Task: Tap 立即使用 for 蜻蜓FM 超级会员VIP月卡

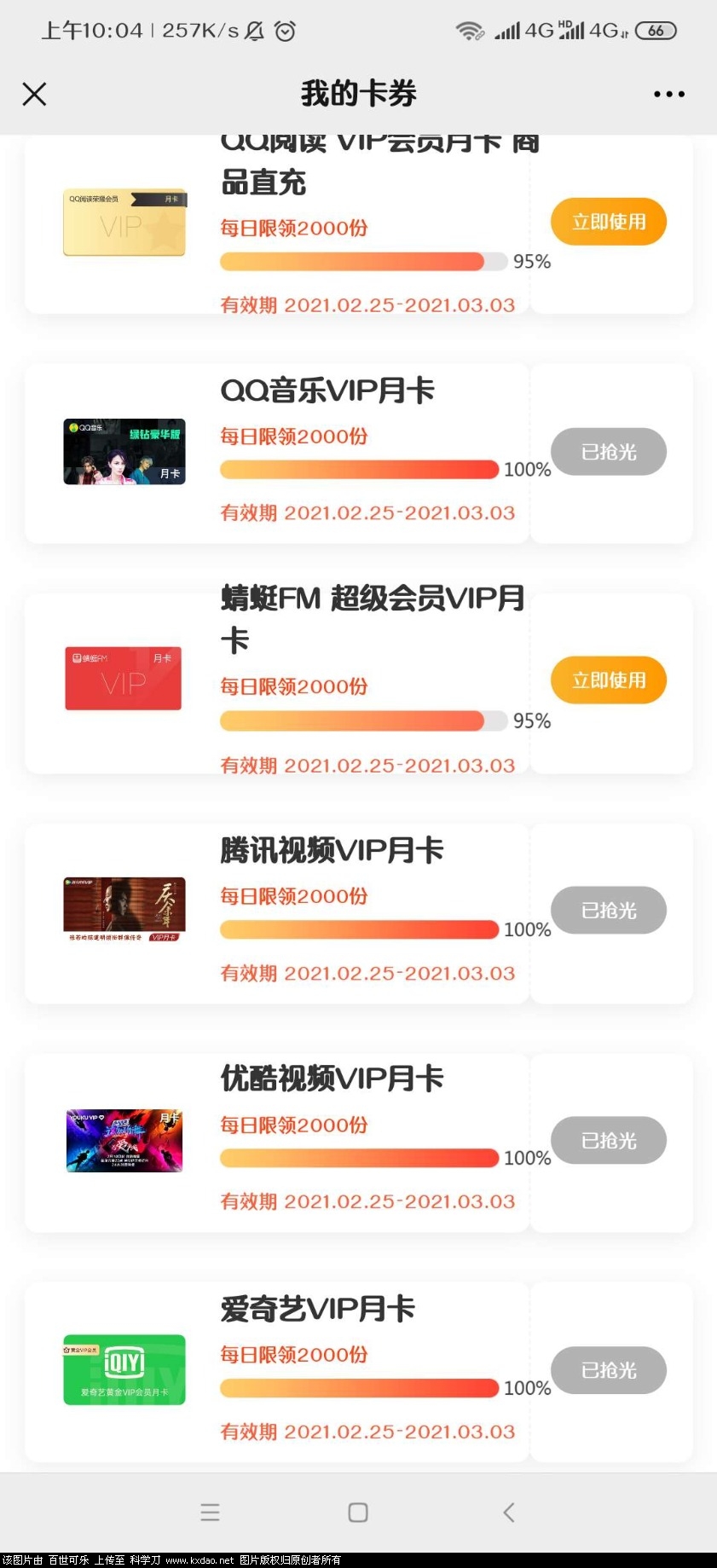Action: click(608, 680)
